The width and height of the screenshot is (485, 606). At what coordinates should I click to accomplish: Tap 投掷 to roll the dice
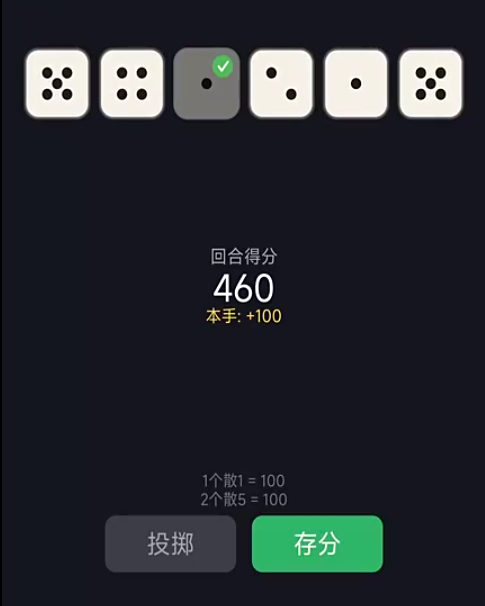click(x=170, y=544)
